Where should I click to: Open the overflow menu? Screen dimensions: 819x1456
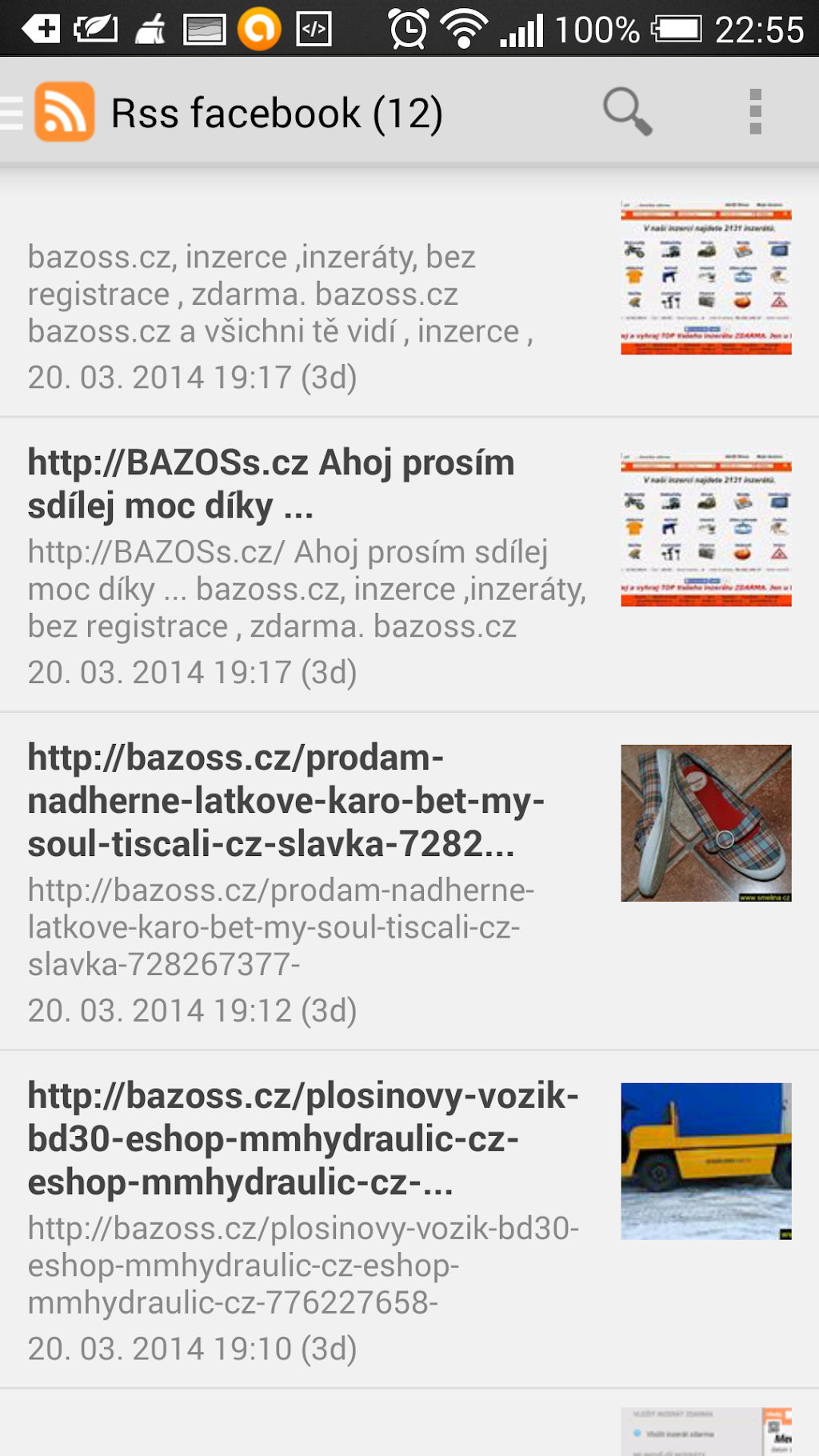click(x=755, y=112)
